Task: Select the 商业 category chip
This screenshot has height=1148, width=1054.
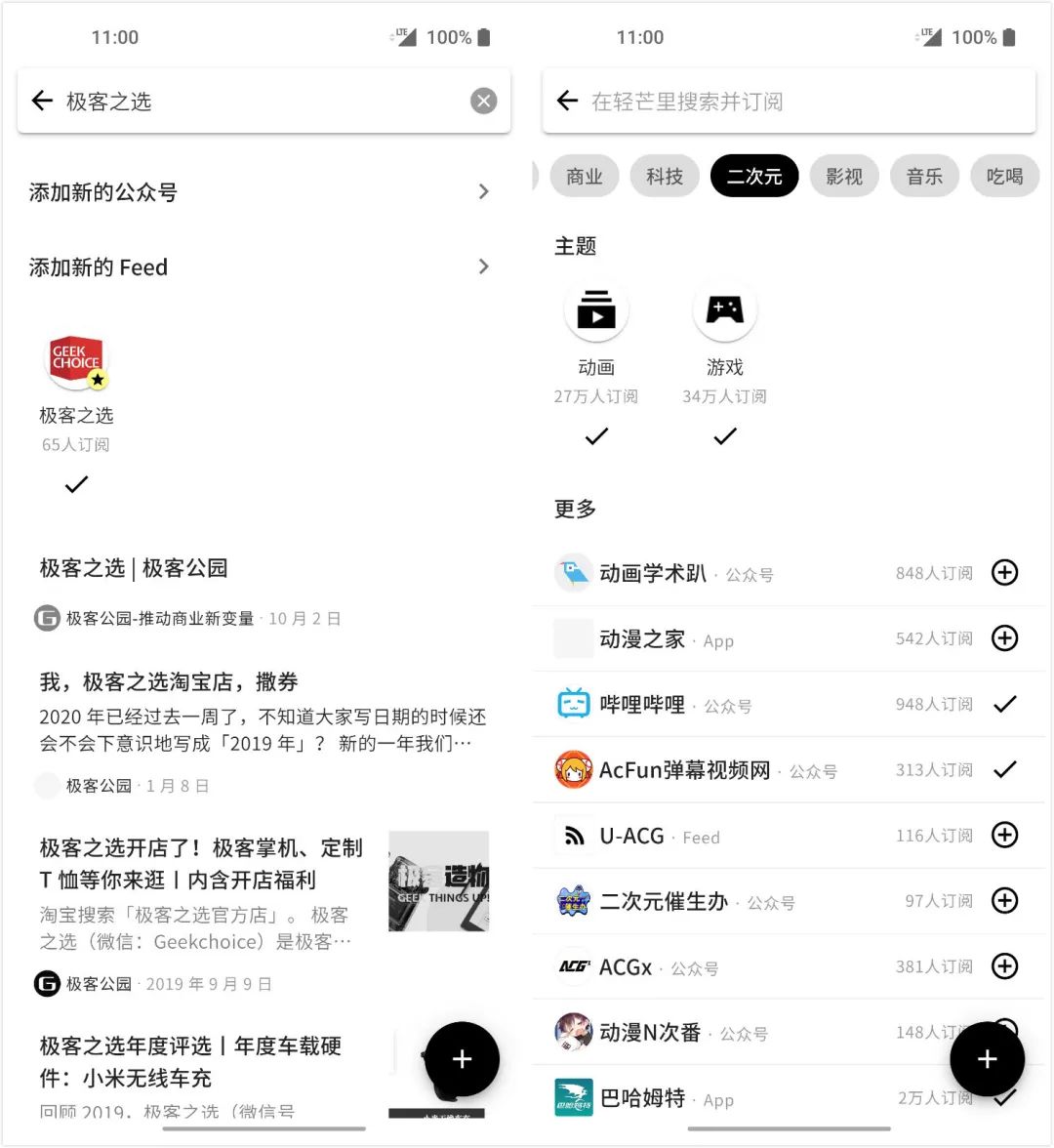Action: tap(585, 177)
